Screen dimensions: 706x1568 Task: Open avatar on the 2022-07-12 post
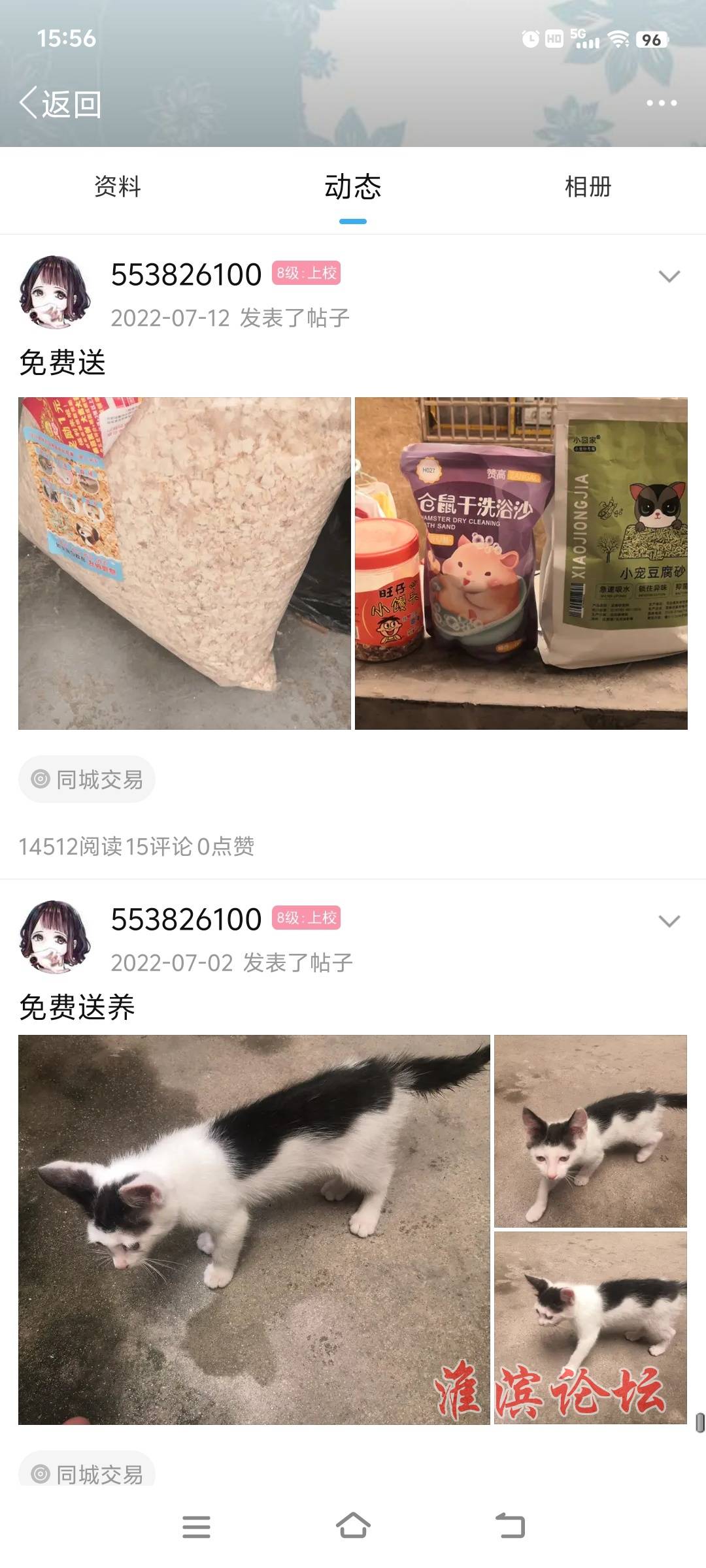tap(55, 292)
